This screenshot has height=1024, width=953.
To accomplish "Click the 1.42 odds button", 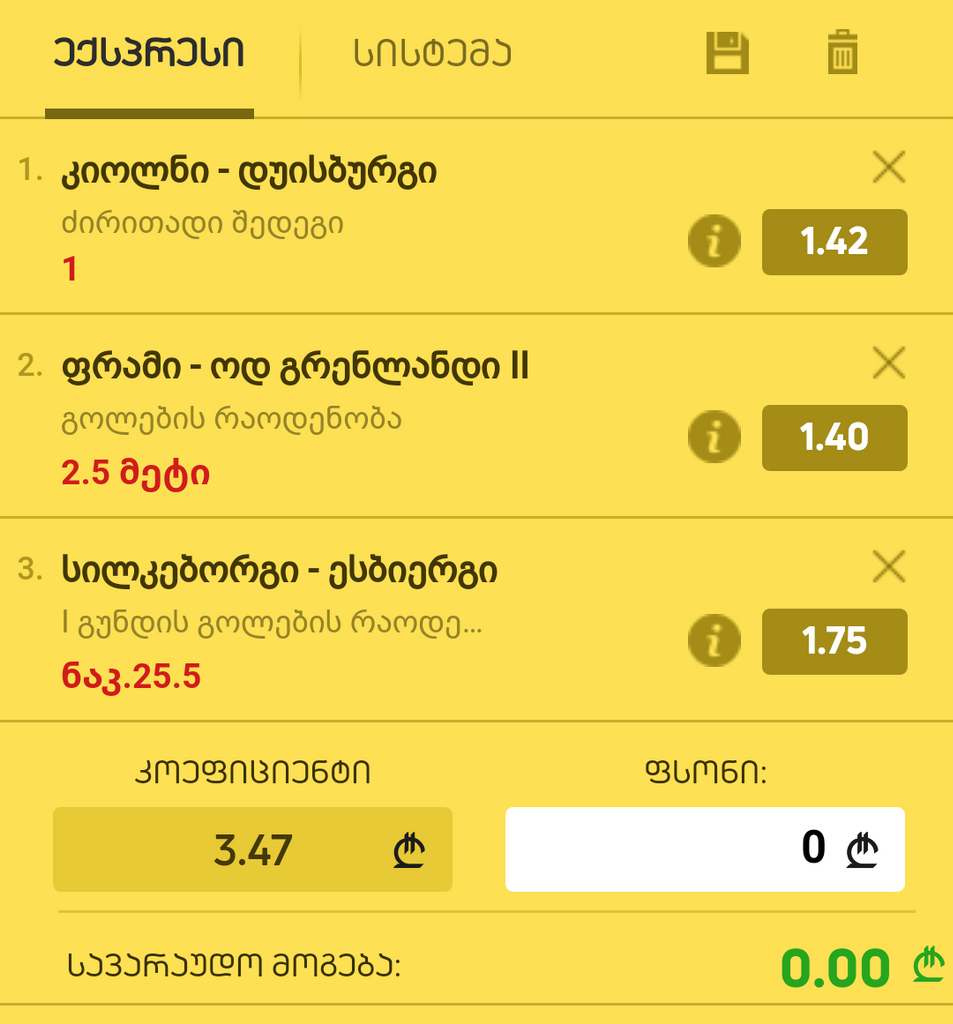I will [x=834, y=241].
